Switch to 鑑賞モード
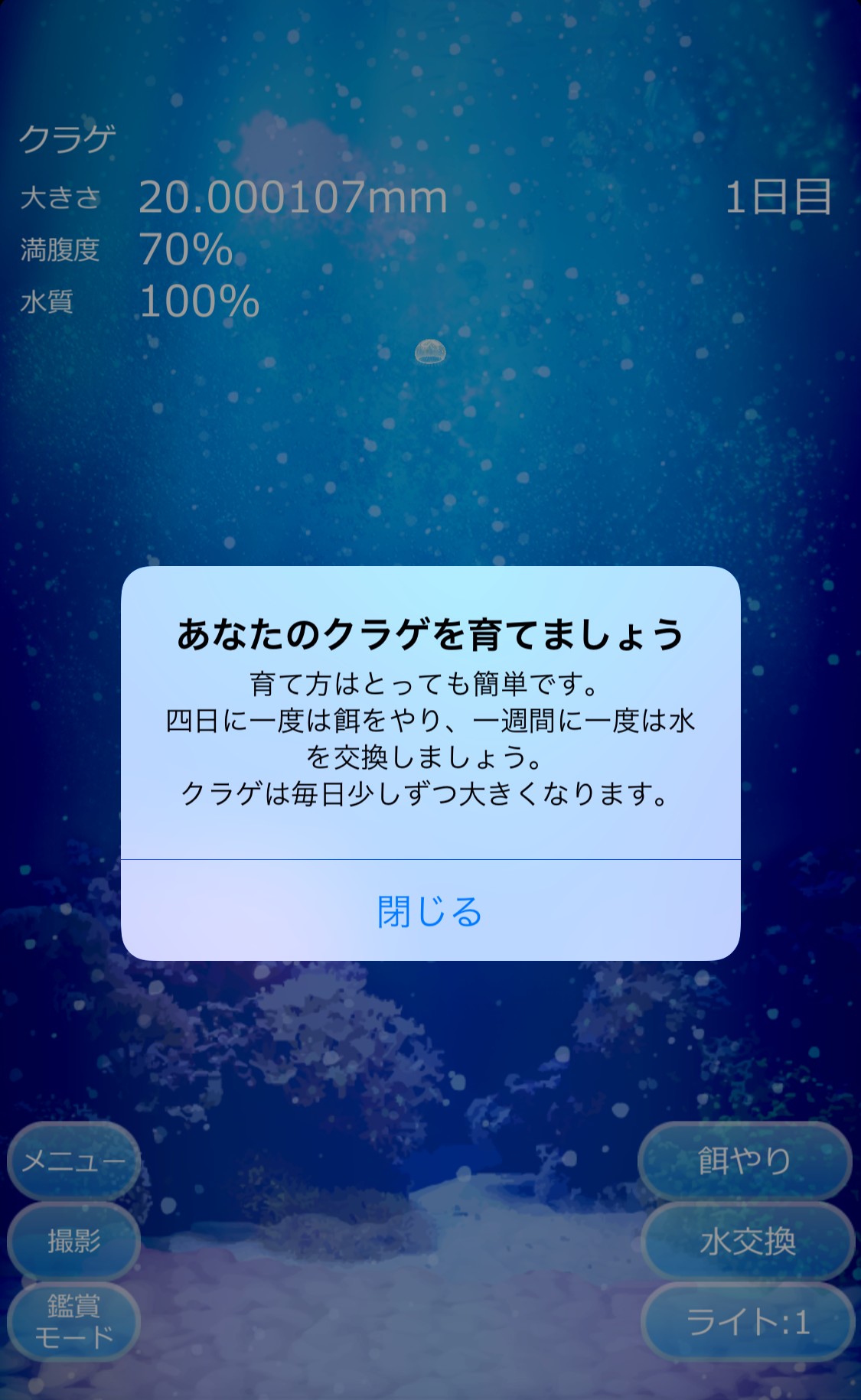The image size is (861, 1400). (73, 1321)
